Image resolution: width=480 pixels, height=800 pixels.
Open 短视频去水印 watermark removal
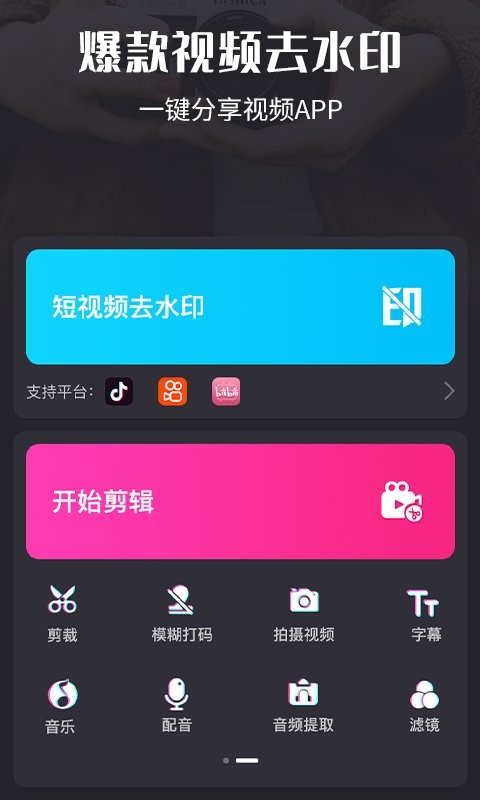click(x=240, y=307)
